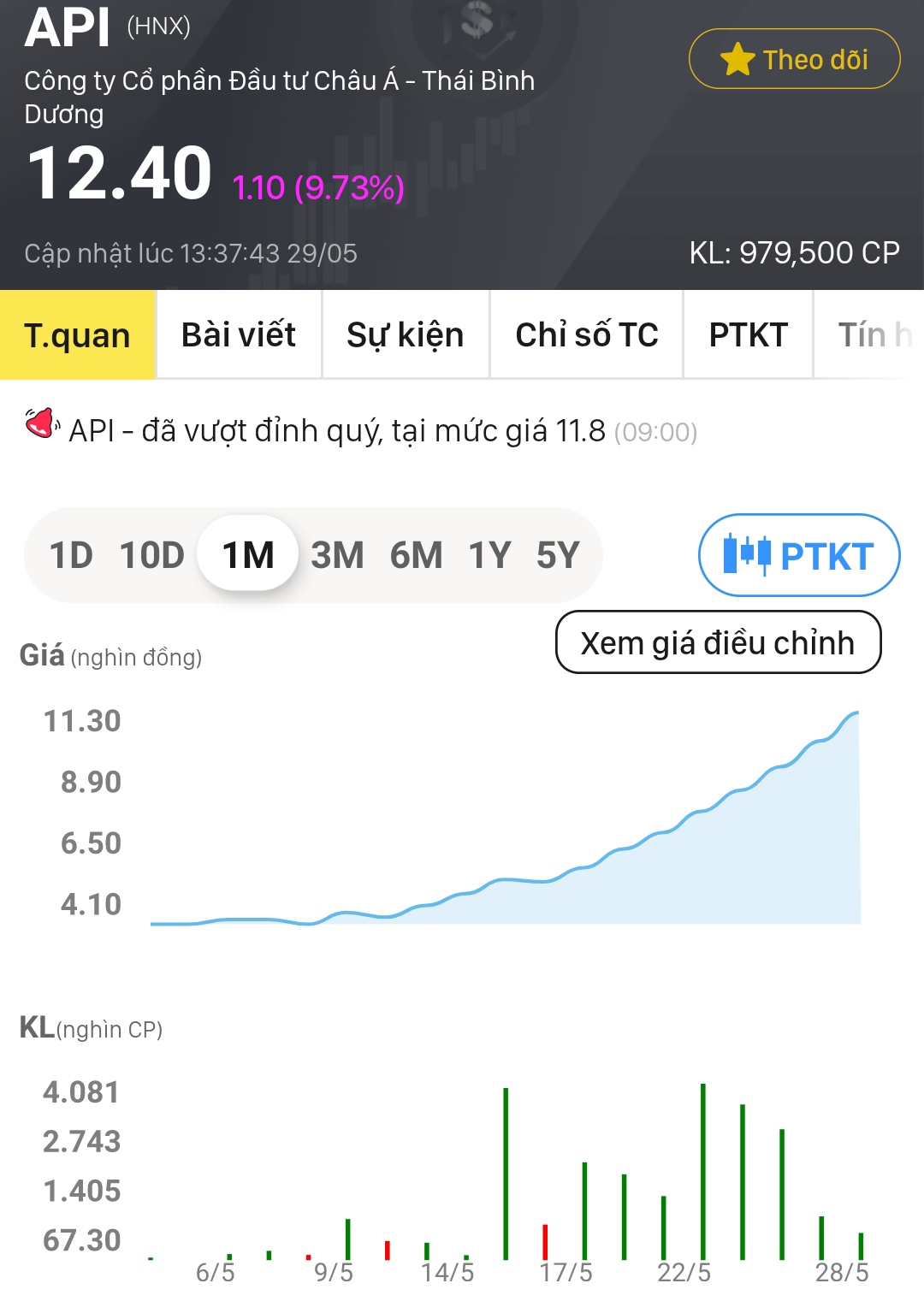Switch chart to the 6M range
Screen dimensions: 924x1307
coord(416,556)
